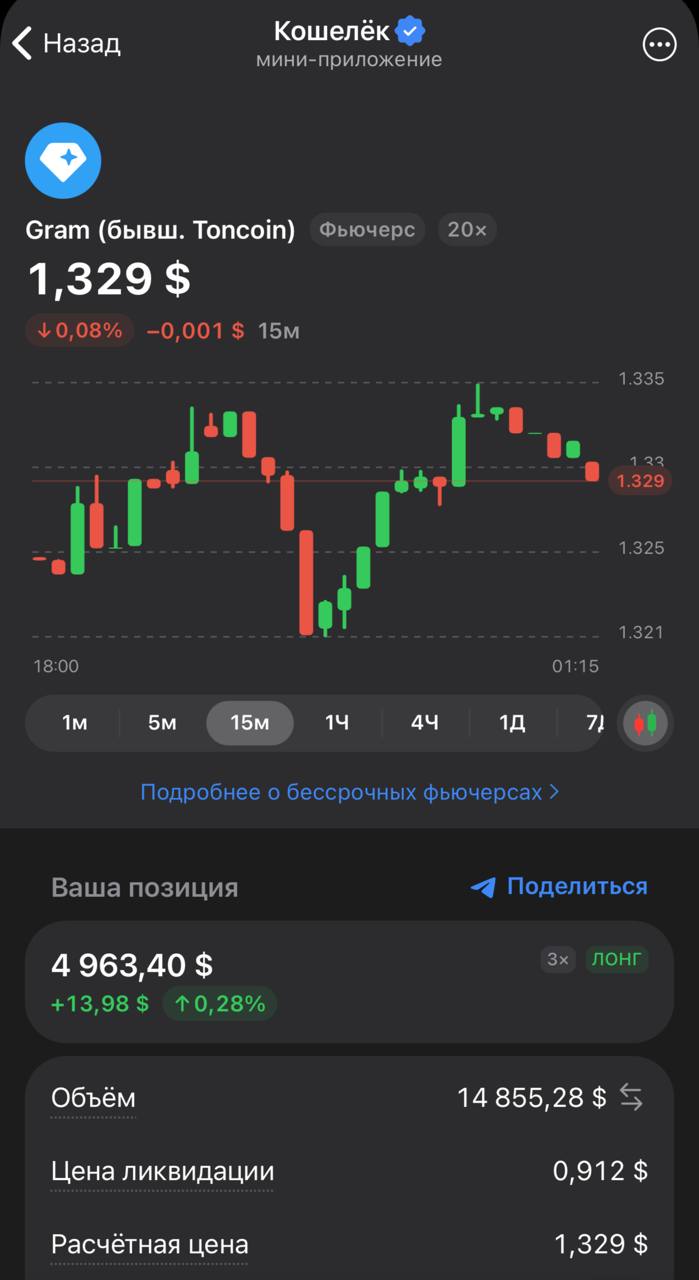The image size is (699, 1280).
Task: Share position via Поделиться
Action: tap(559, 887)
